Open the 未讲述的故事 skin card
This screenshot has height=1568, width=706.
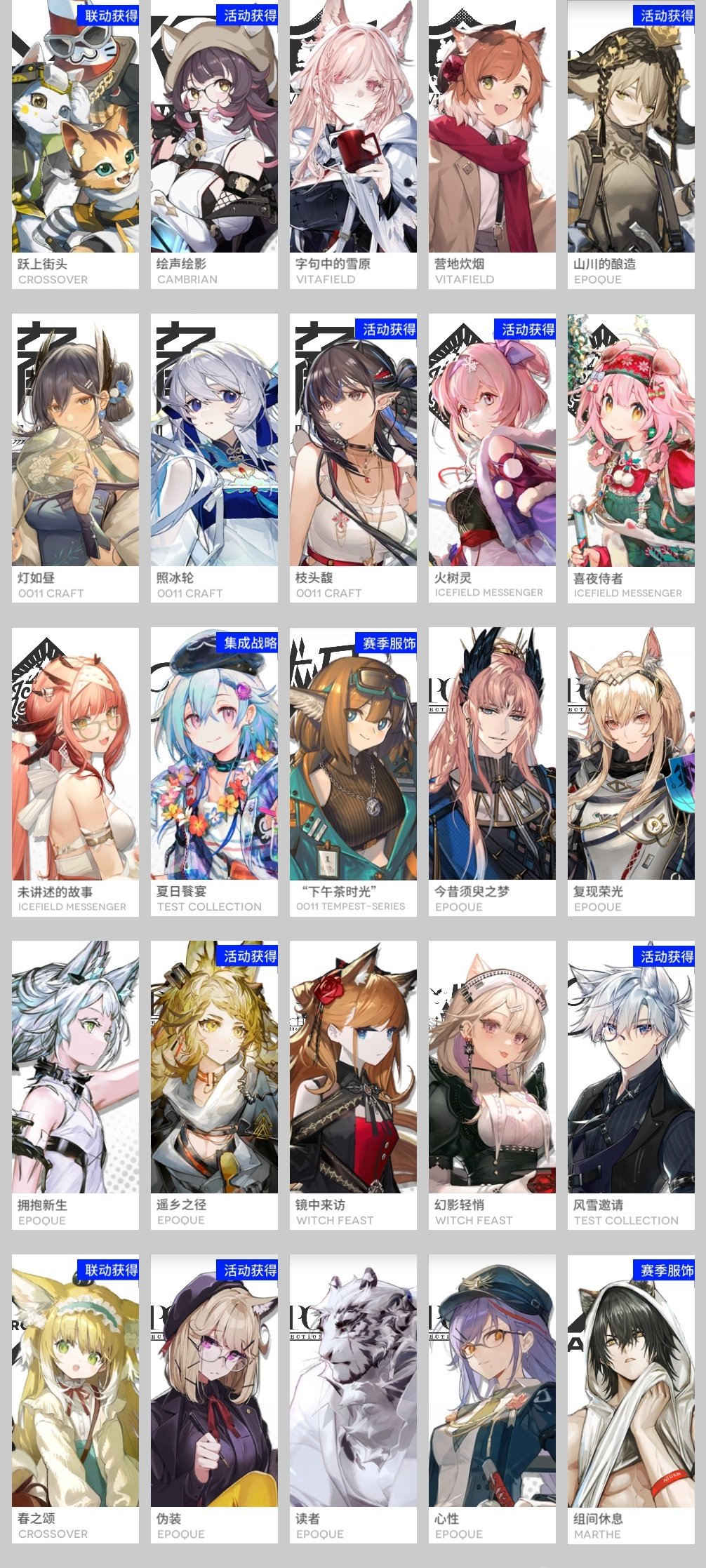(75, 770)
